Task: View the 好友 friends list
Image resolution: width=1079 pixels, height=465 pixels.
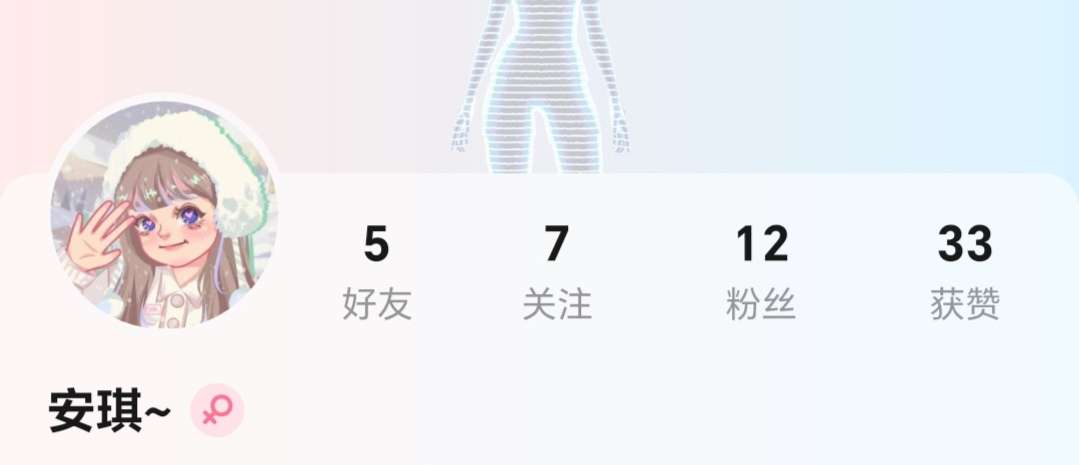Action: 376,272
